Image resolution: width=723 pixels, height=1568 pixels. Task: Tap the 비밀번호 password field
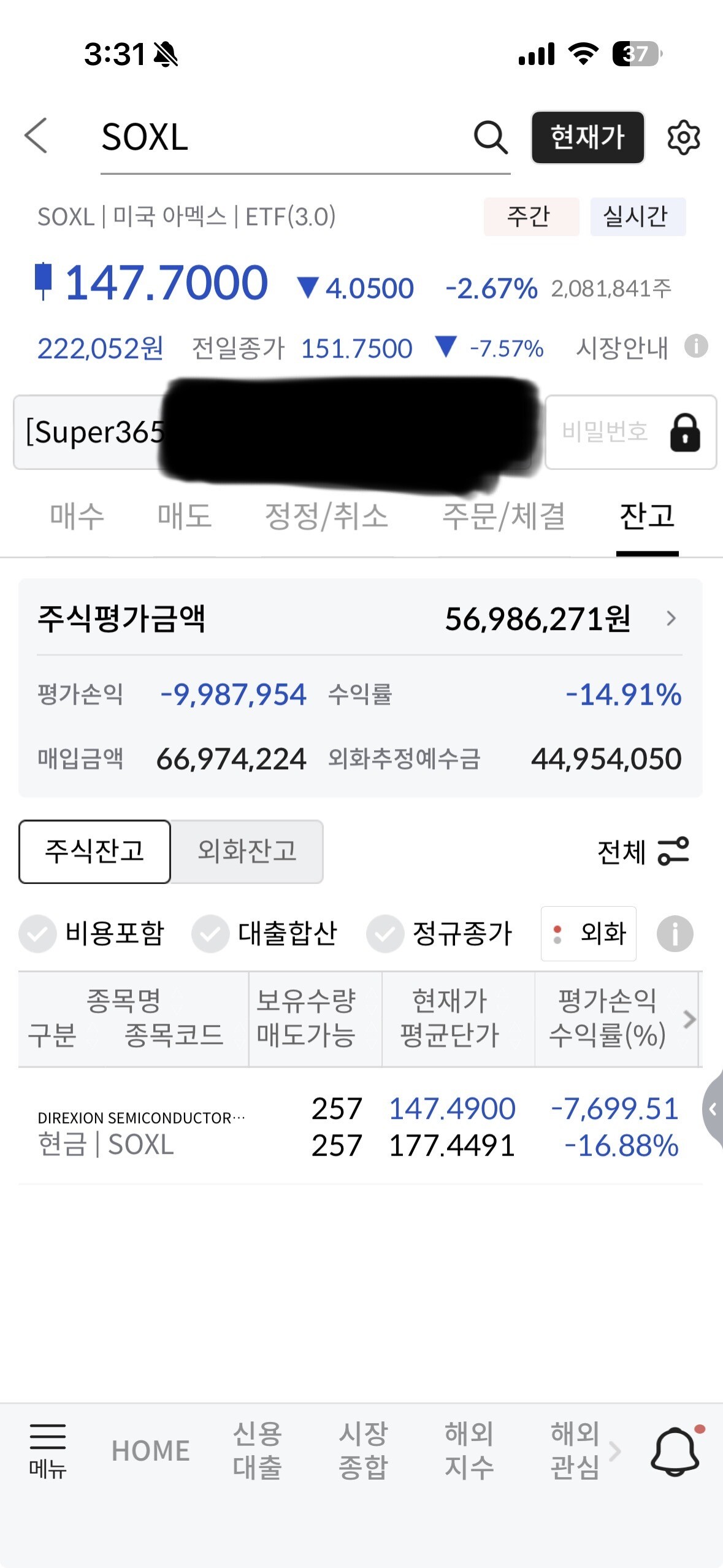pyautogui.click(x=630, y=432)
